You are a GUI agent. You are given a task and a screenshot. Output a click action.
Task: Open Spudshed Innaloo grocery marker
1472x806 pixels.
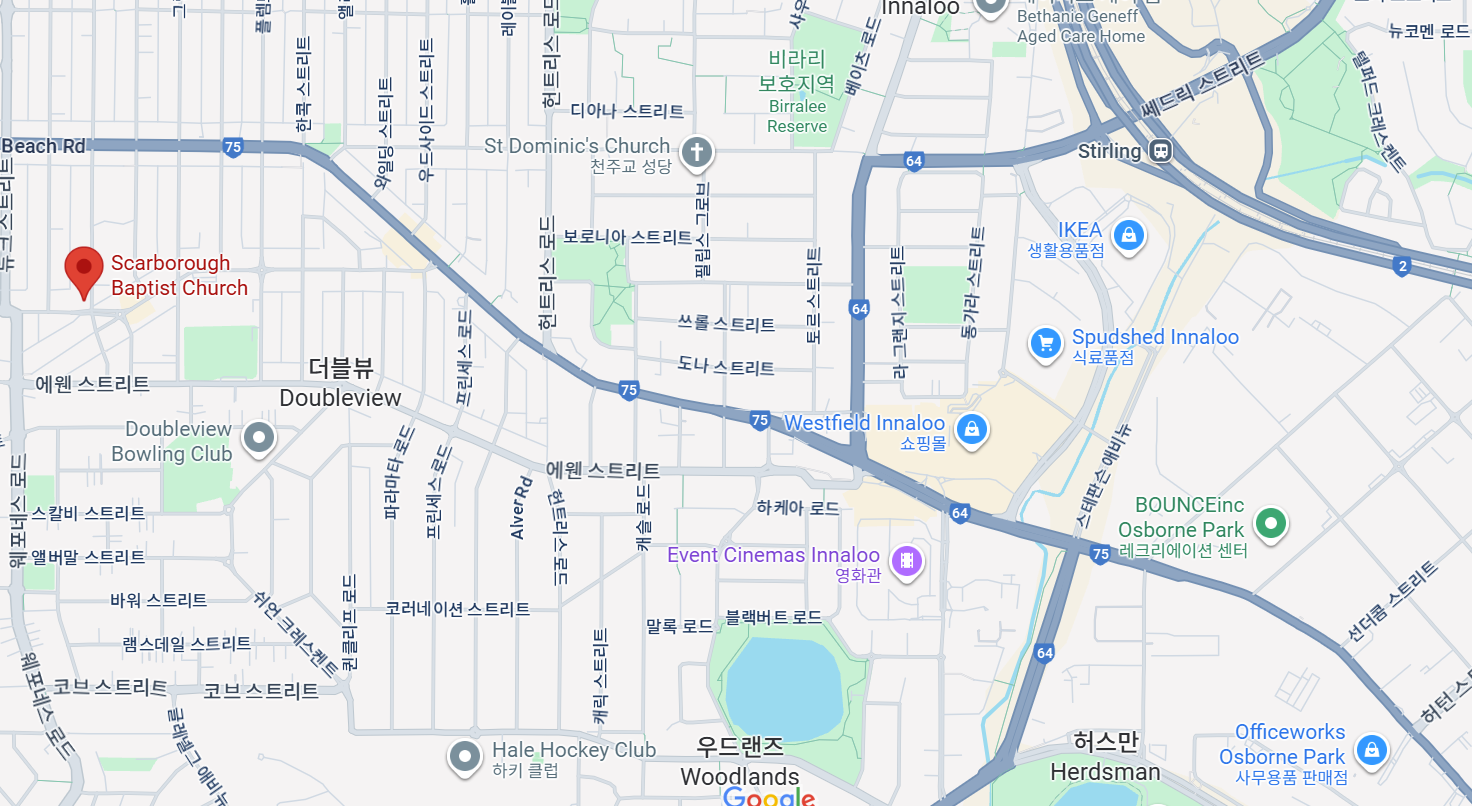click(x=1046, y=344)
